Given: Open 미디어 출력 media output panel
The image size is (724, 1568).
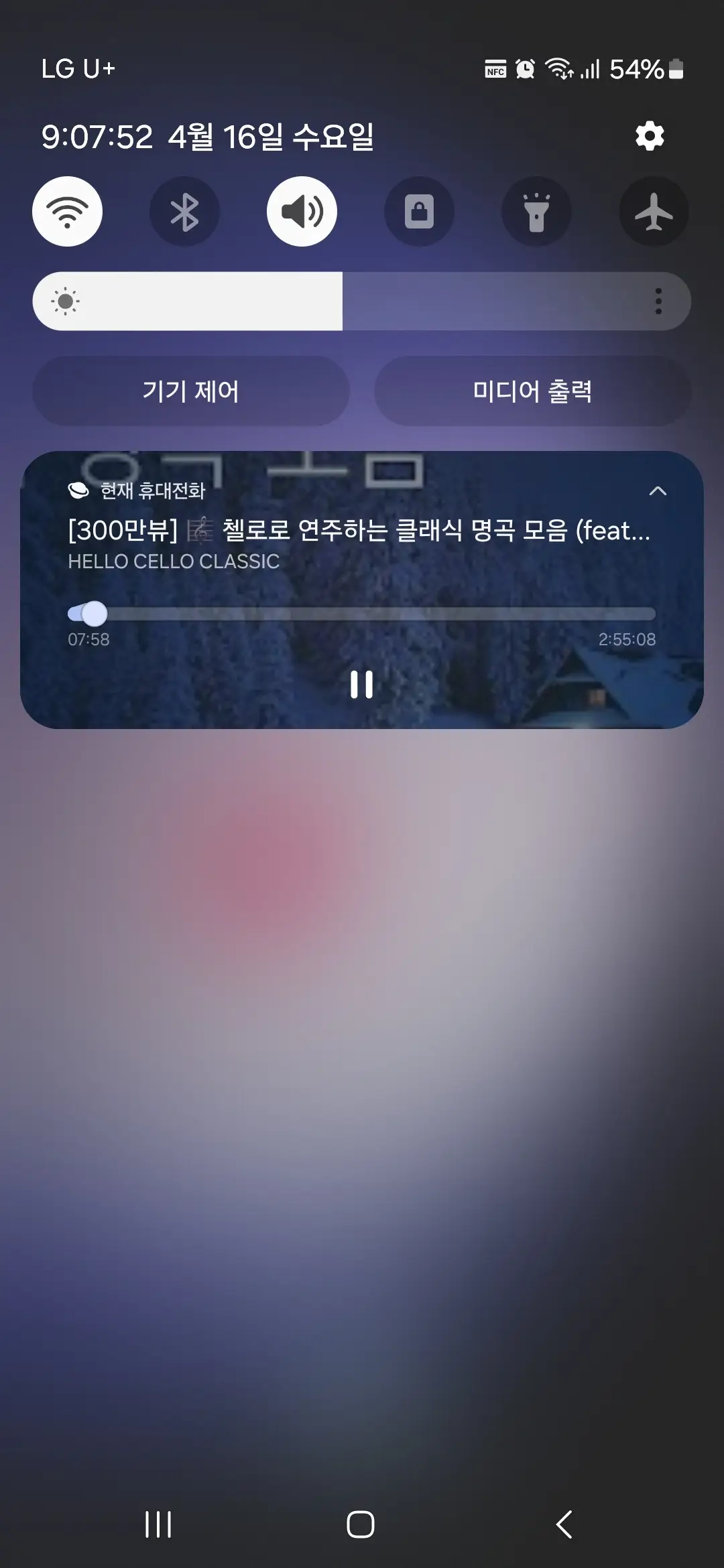Looking at the screenshot, I should 533,391.
